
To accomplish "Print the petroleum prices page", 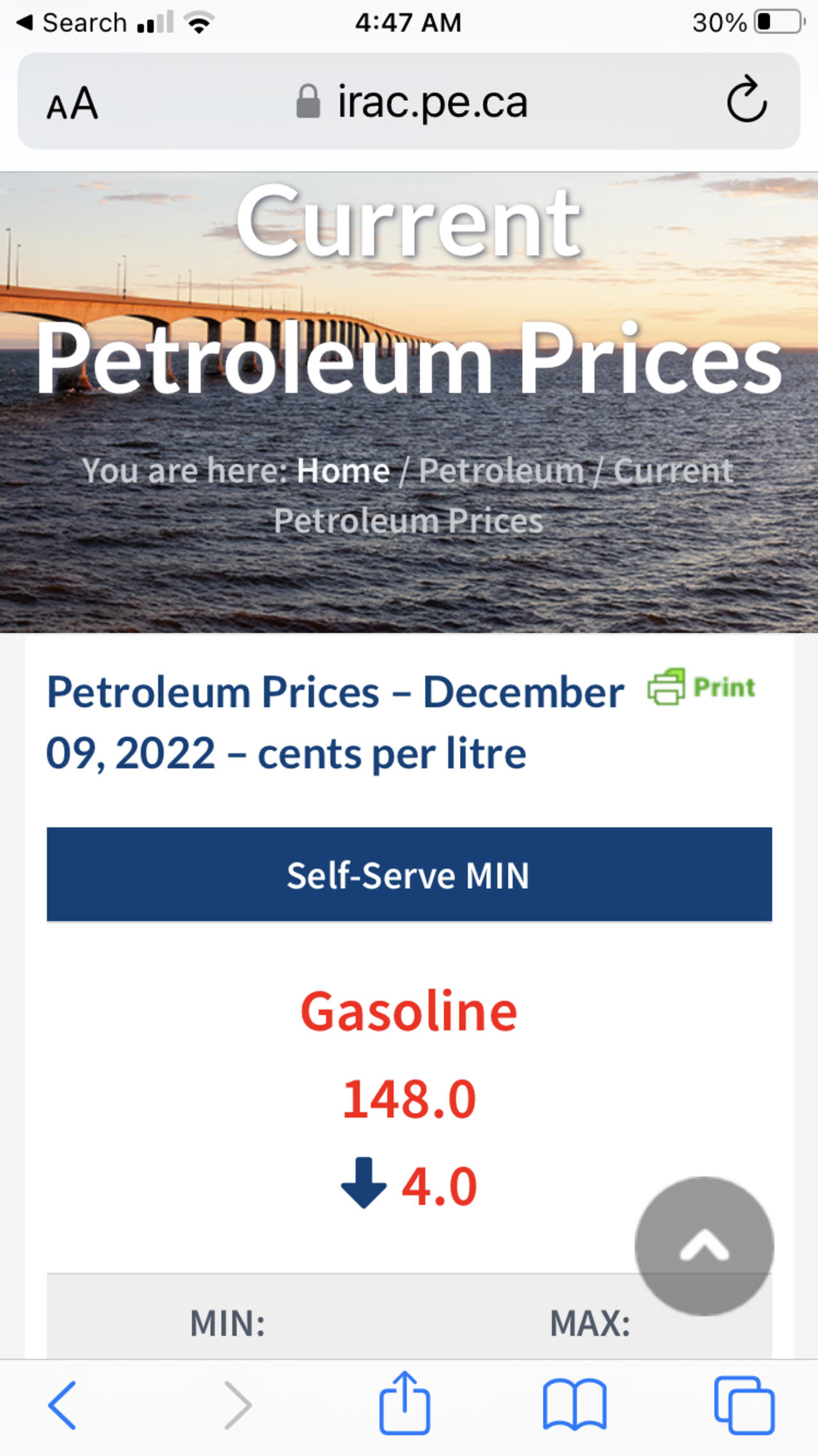I will pyautogui.click(x=702, y=687).
